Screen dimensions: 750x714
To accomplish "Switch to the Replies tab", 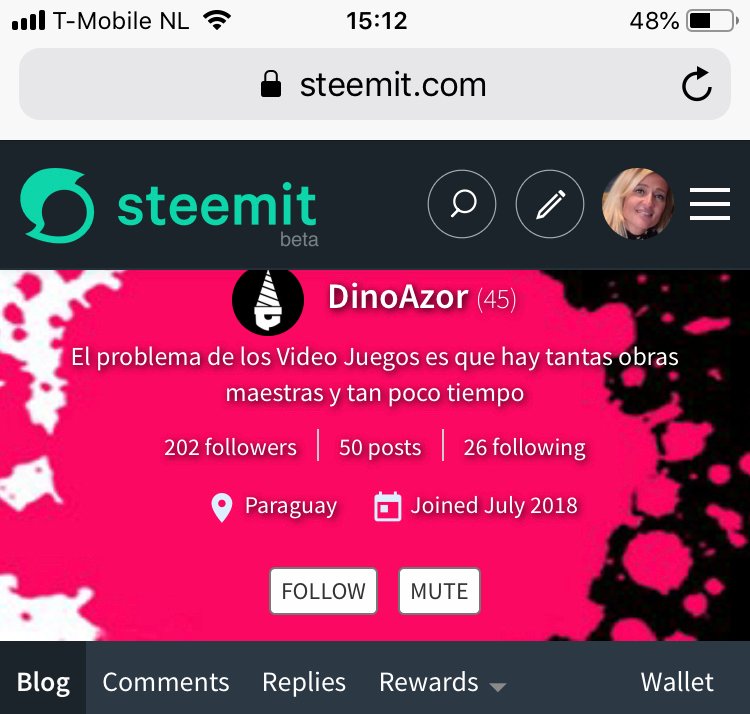I will pyautogui.click(x=304, y=682).
